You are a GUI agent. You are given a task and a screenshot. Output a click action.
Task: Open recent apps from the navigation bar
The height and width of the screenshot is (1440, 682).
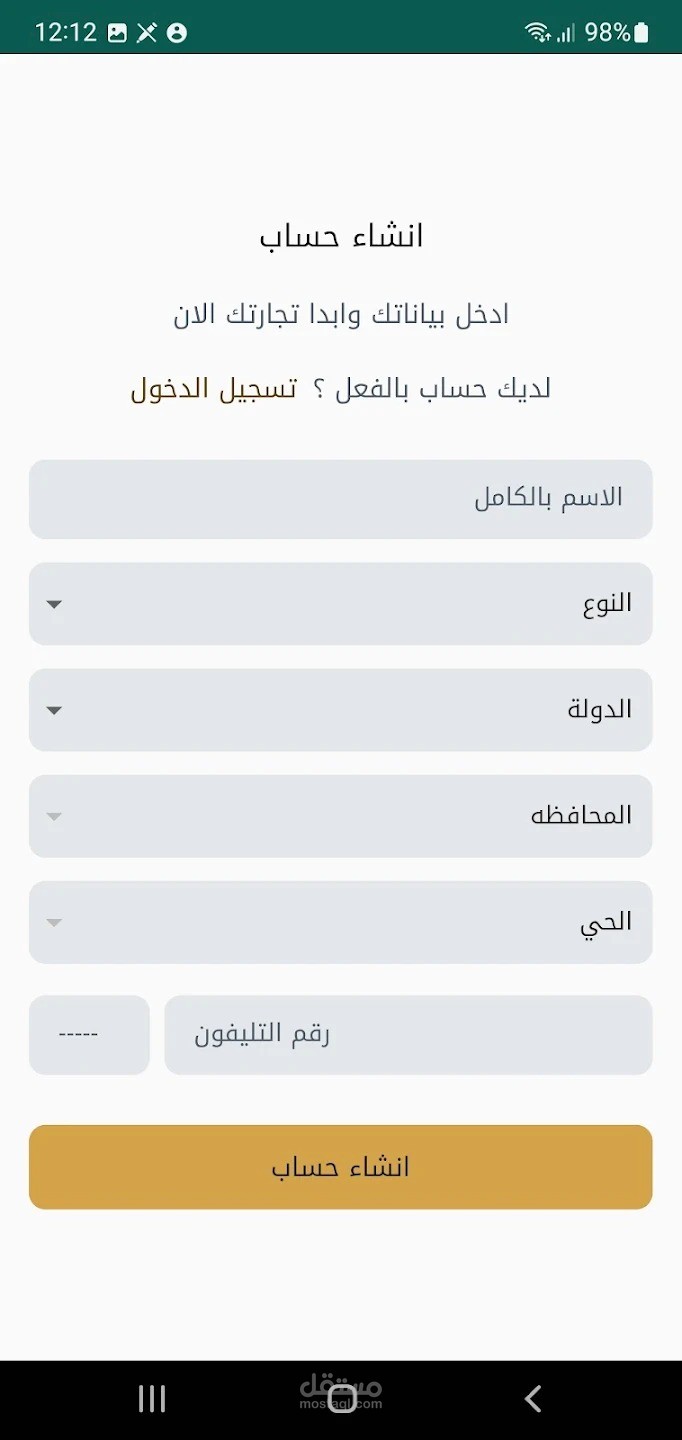[151, 1399]
